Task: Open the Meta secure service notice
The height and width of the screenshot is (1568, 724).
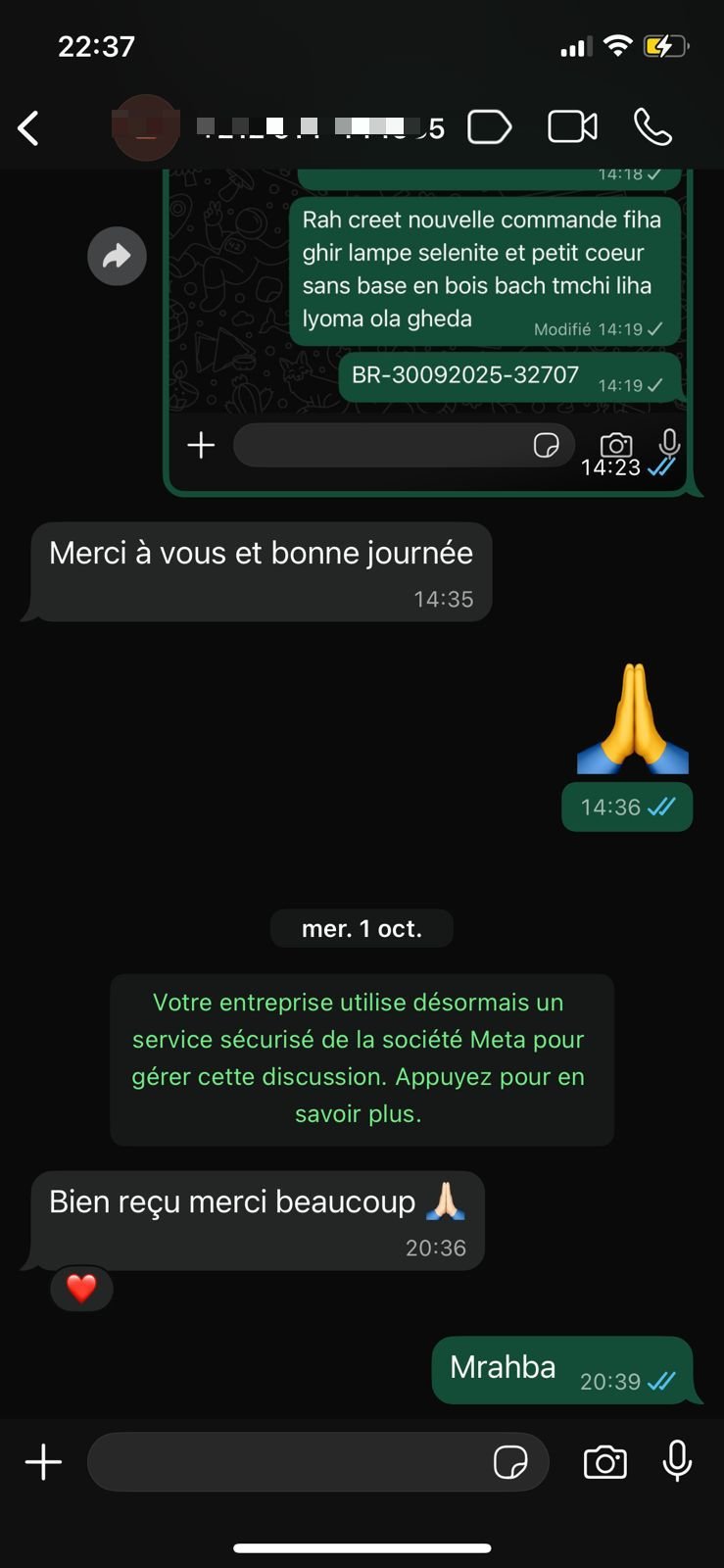Action: pyautogui.click(x=362, y=1058)
